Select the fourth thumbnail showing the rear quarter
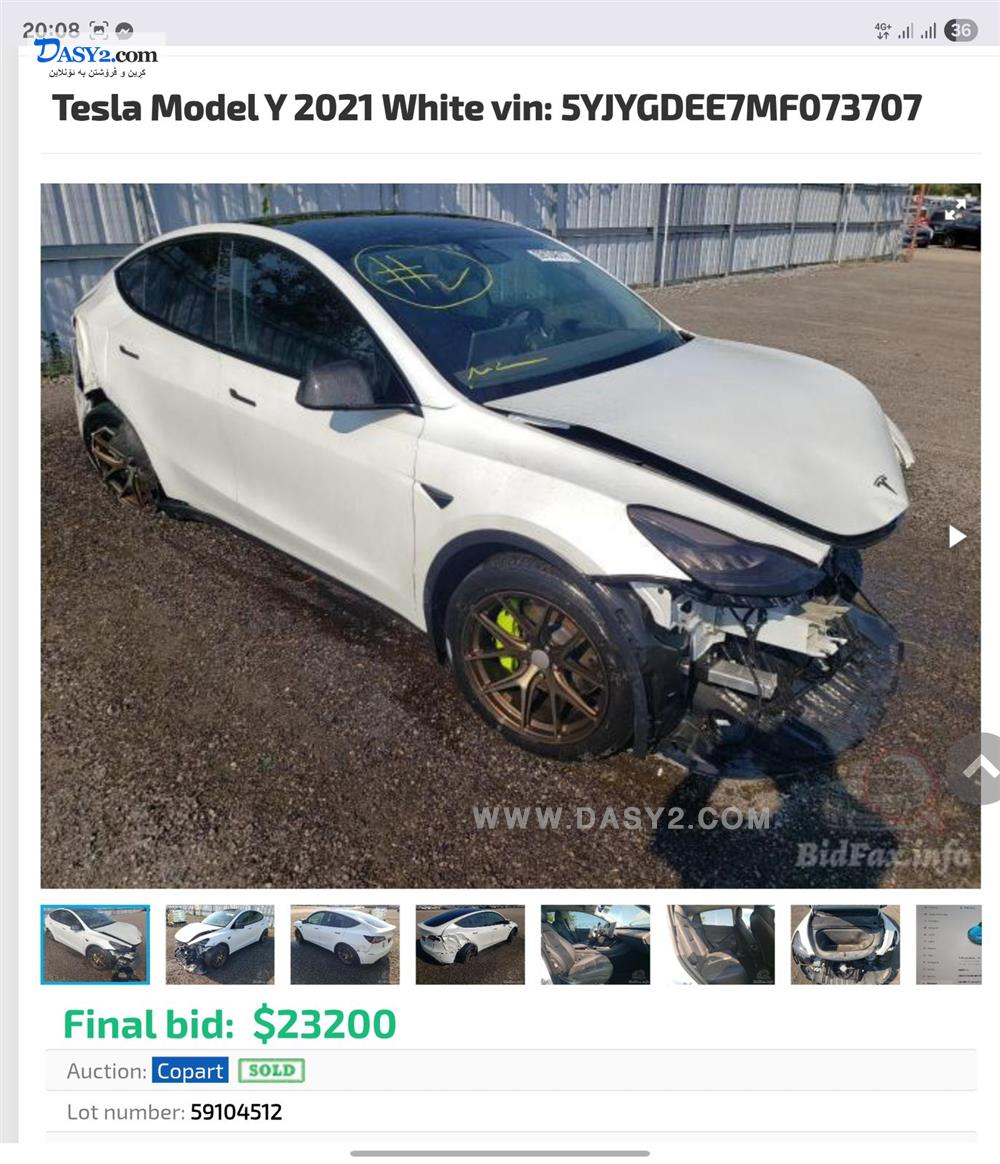This screenshot has width=1000, height=1164. coord(470,945)
